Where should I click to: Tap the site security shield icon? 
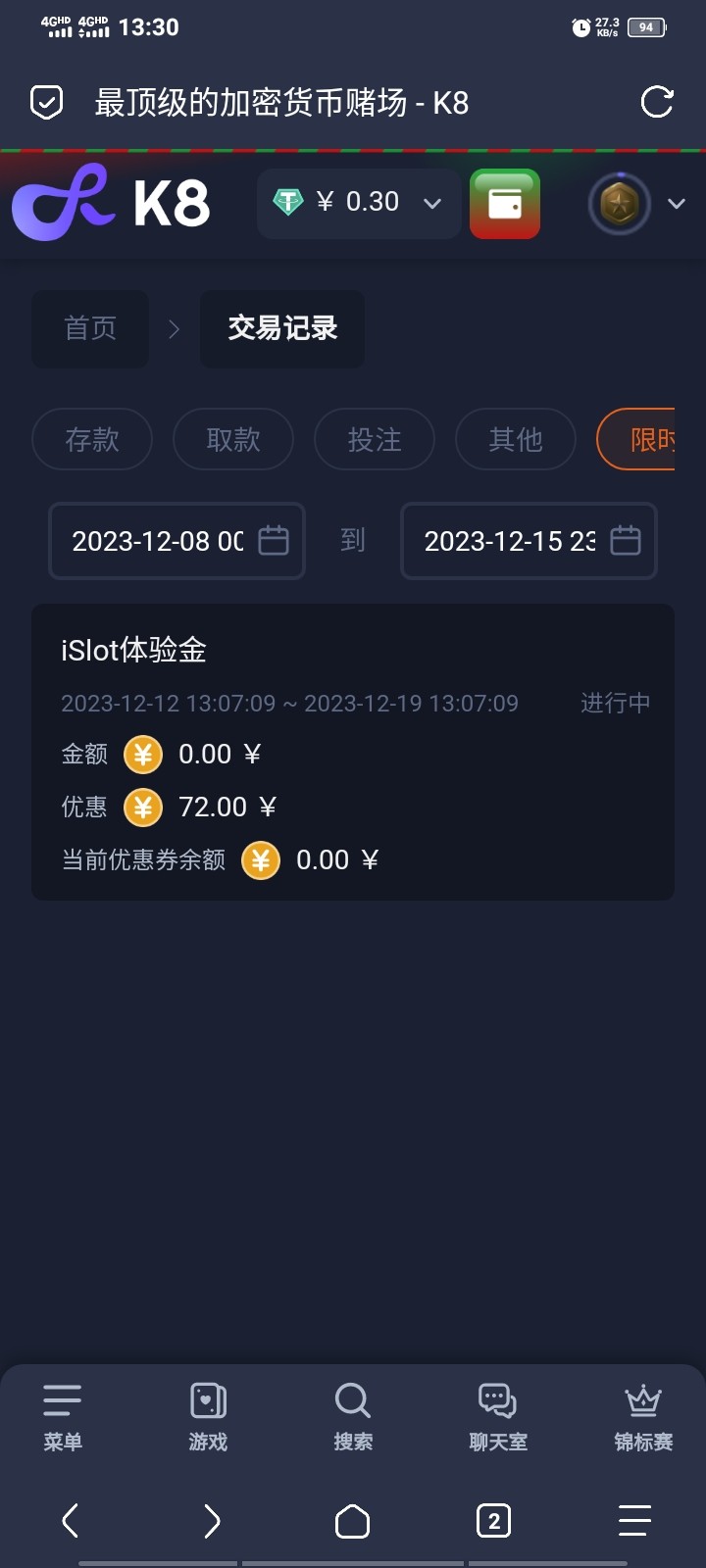47,102
